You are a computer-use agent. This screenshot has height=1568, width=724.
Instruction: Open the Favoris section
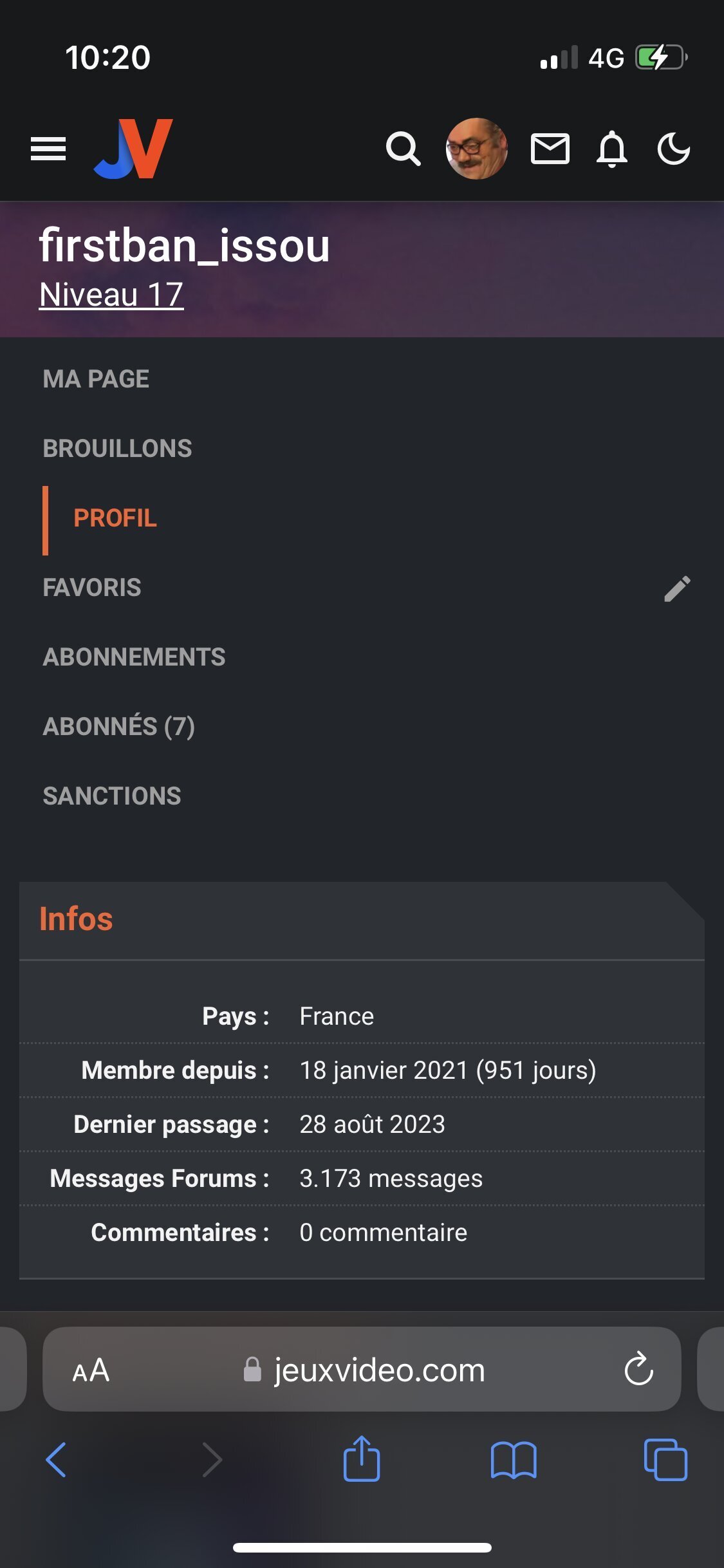[92, 588]
